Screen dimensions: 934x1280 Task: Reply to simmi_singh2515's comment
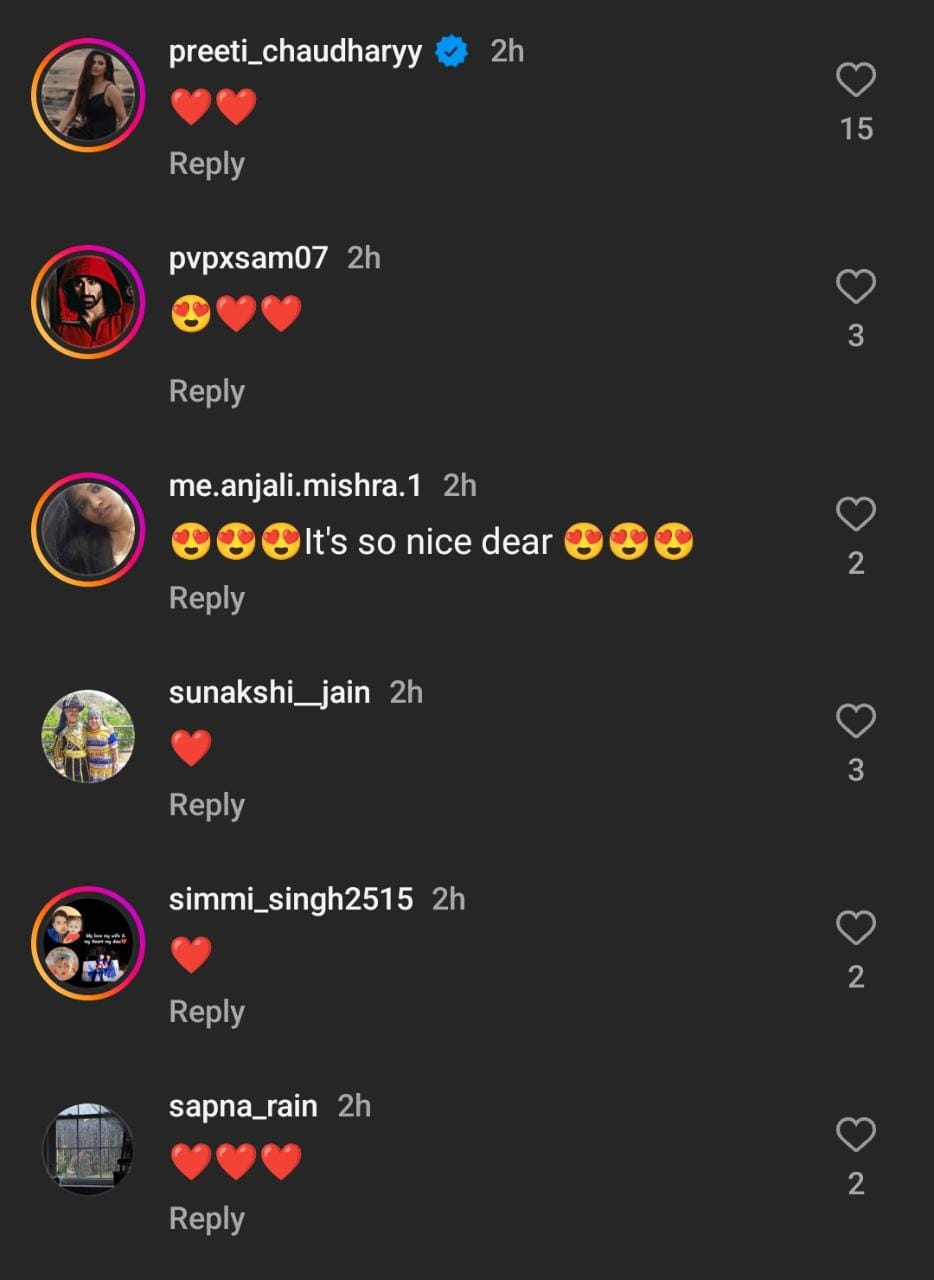pyautogui.click(x=206, y=1012)
